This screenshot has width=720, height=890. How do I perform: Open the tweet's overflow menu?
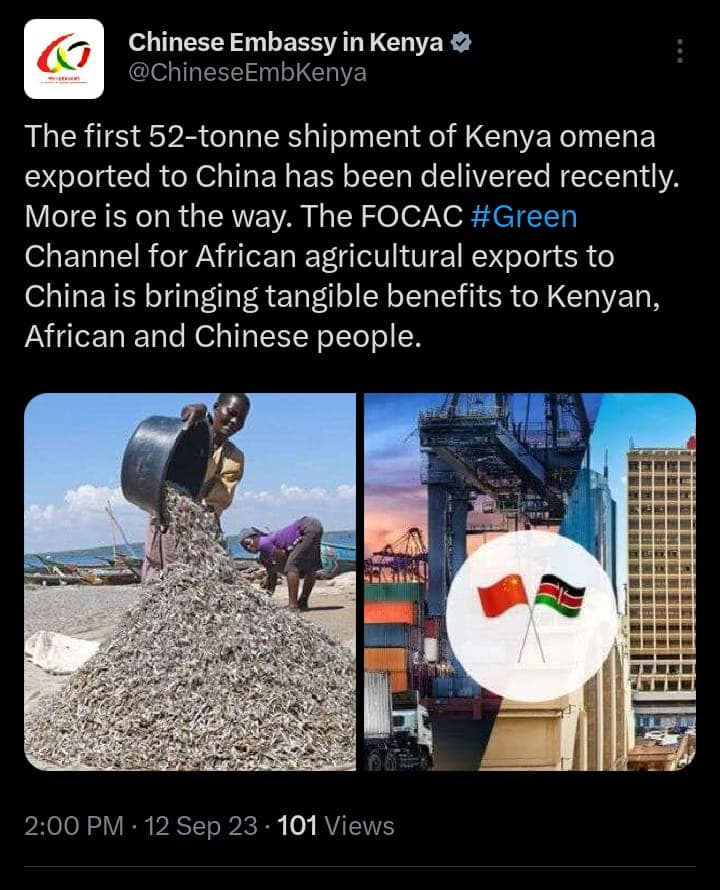[x=681, y=51]
